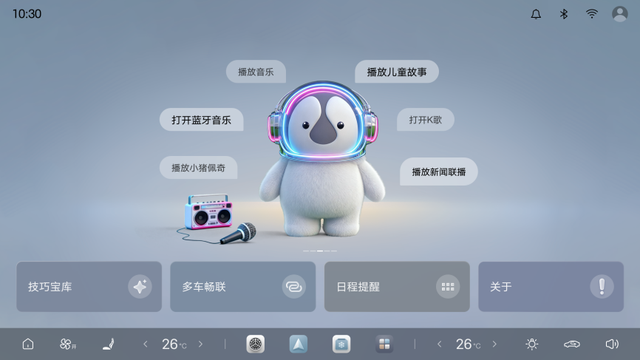Screen dimensions: 640x360
Task: Tap the 打开K歌 suggestion
Action: point(425,120)
